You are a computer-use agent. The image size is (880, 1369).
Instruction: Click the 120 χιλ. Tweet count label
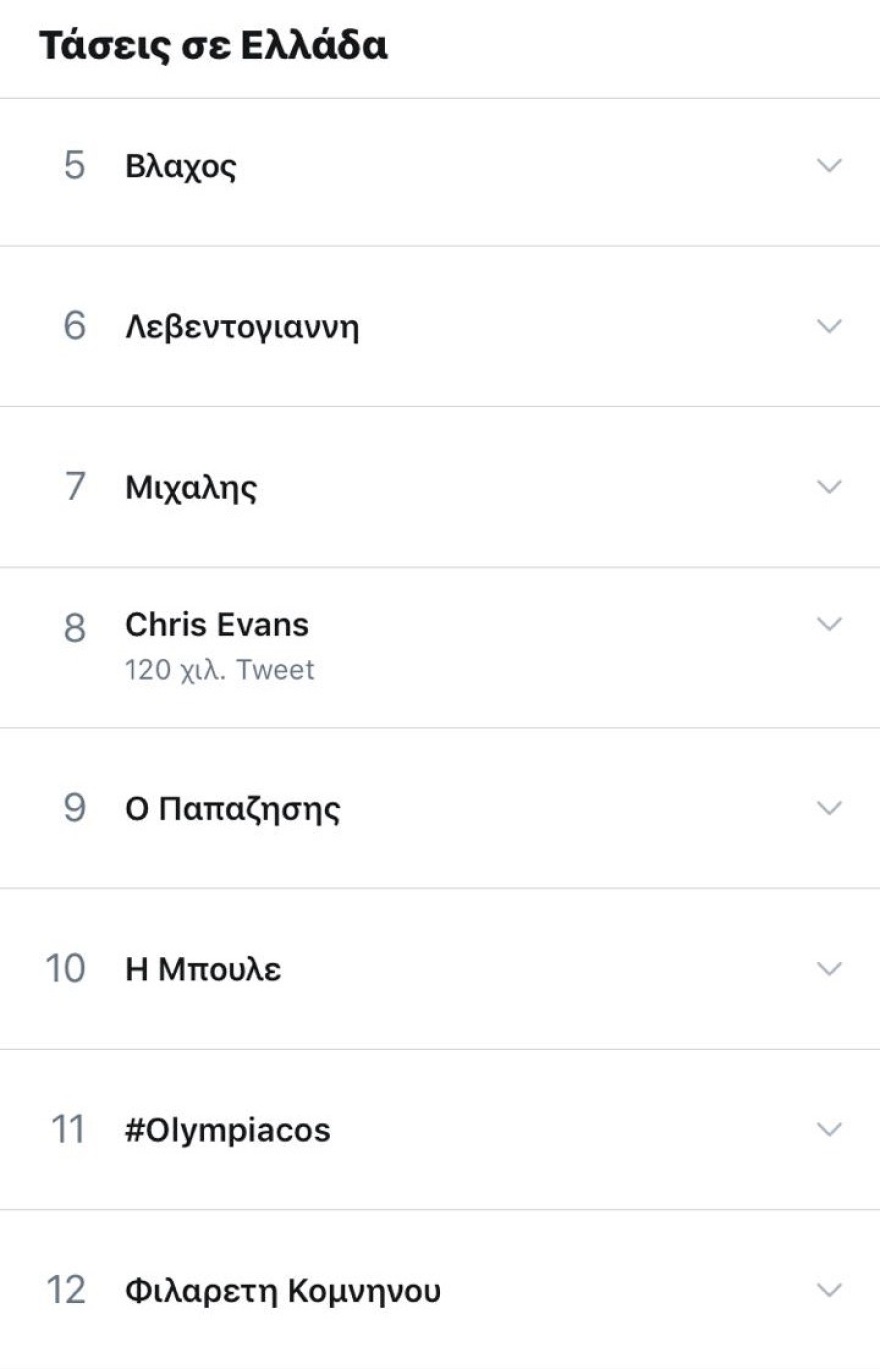pyautogui.click(x=220, y=670)
